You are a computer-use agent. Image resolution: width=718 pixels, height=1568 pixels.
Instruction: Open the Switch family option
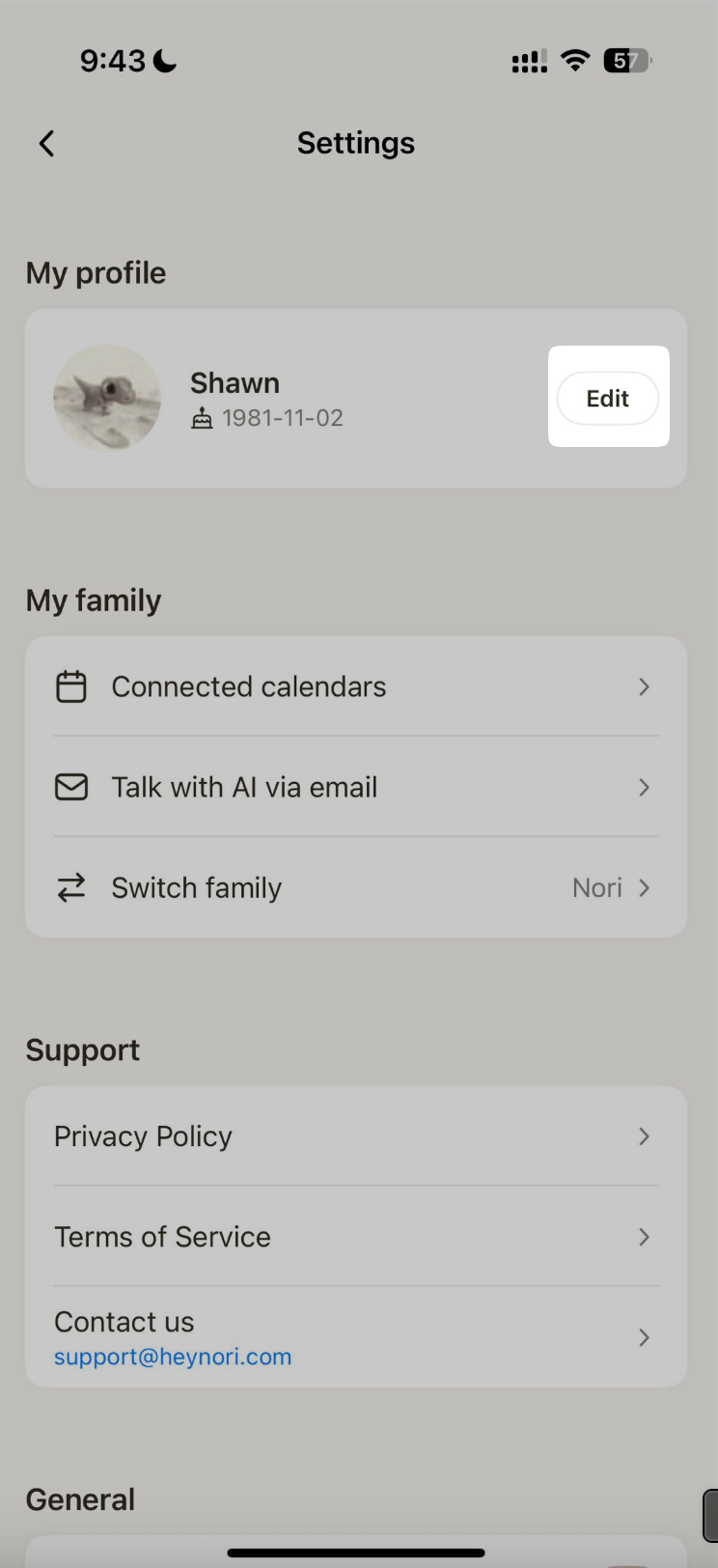click(355, 887)
